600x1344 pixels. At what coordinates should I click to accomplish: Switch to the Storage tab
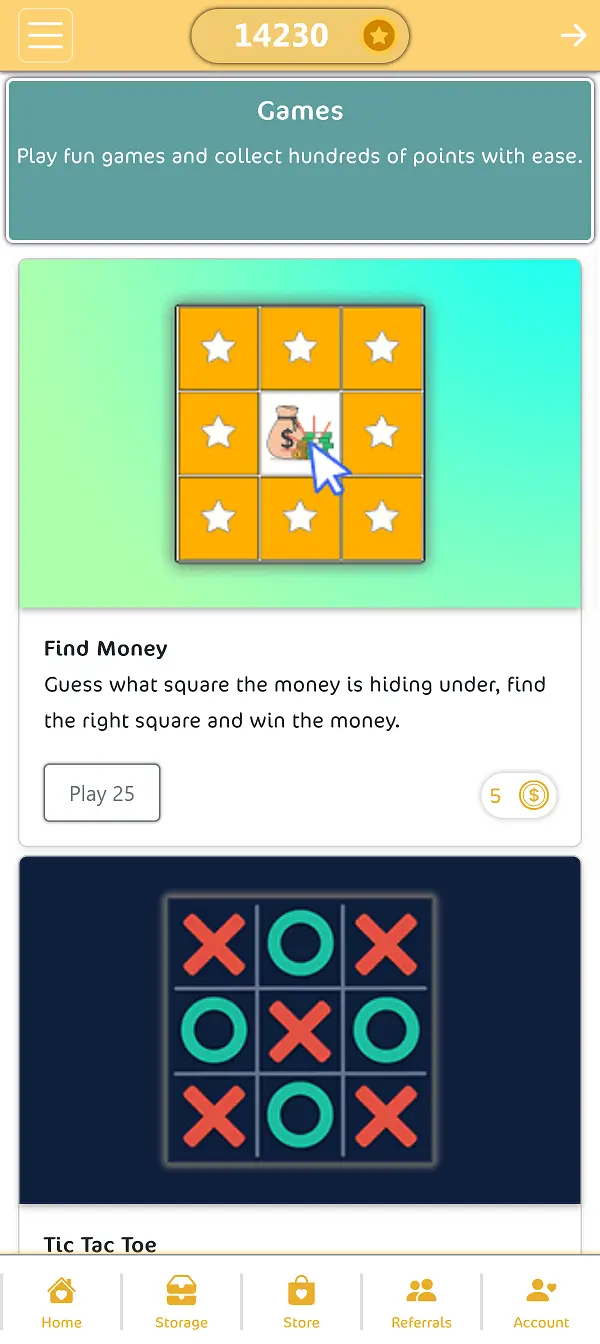pos(181,1302)
